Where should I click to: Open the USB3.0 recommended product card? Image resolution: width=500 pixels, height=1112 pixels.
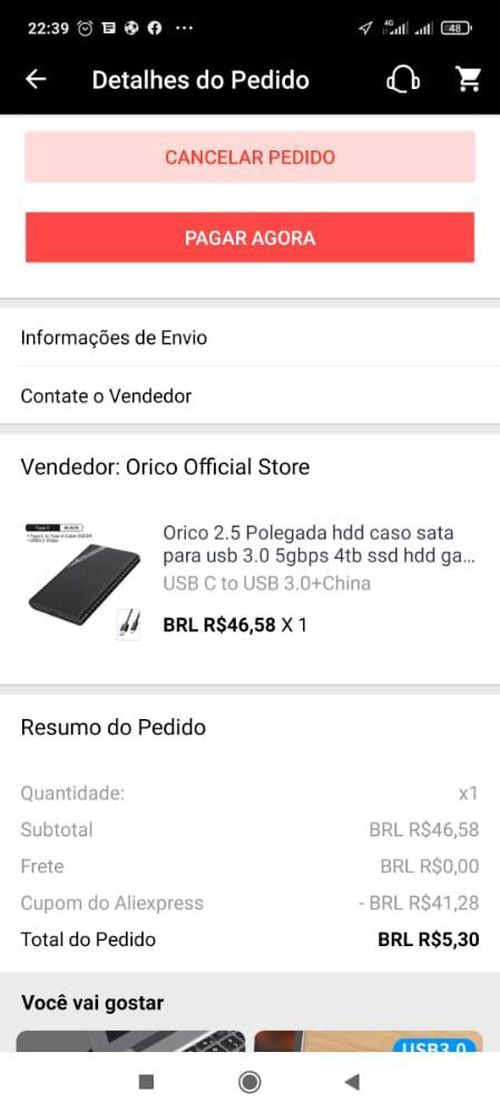368,1041
